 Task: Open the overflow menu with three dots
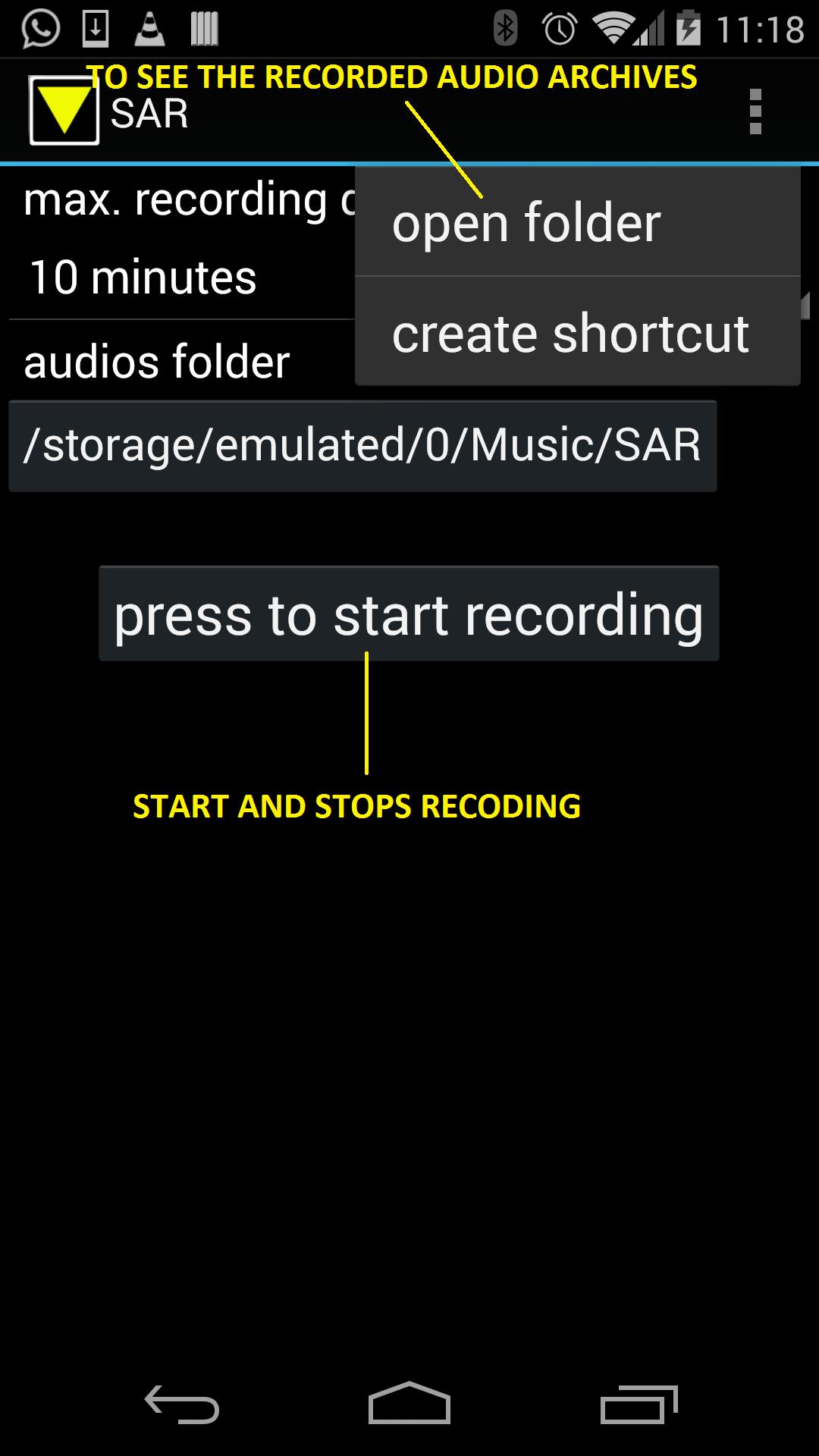pos(755,112)
